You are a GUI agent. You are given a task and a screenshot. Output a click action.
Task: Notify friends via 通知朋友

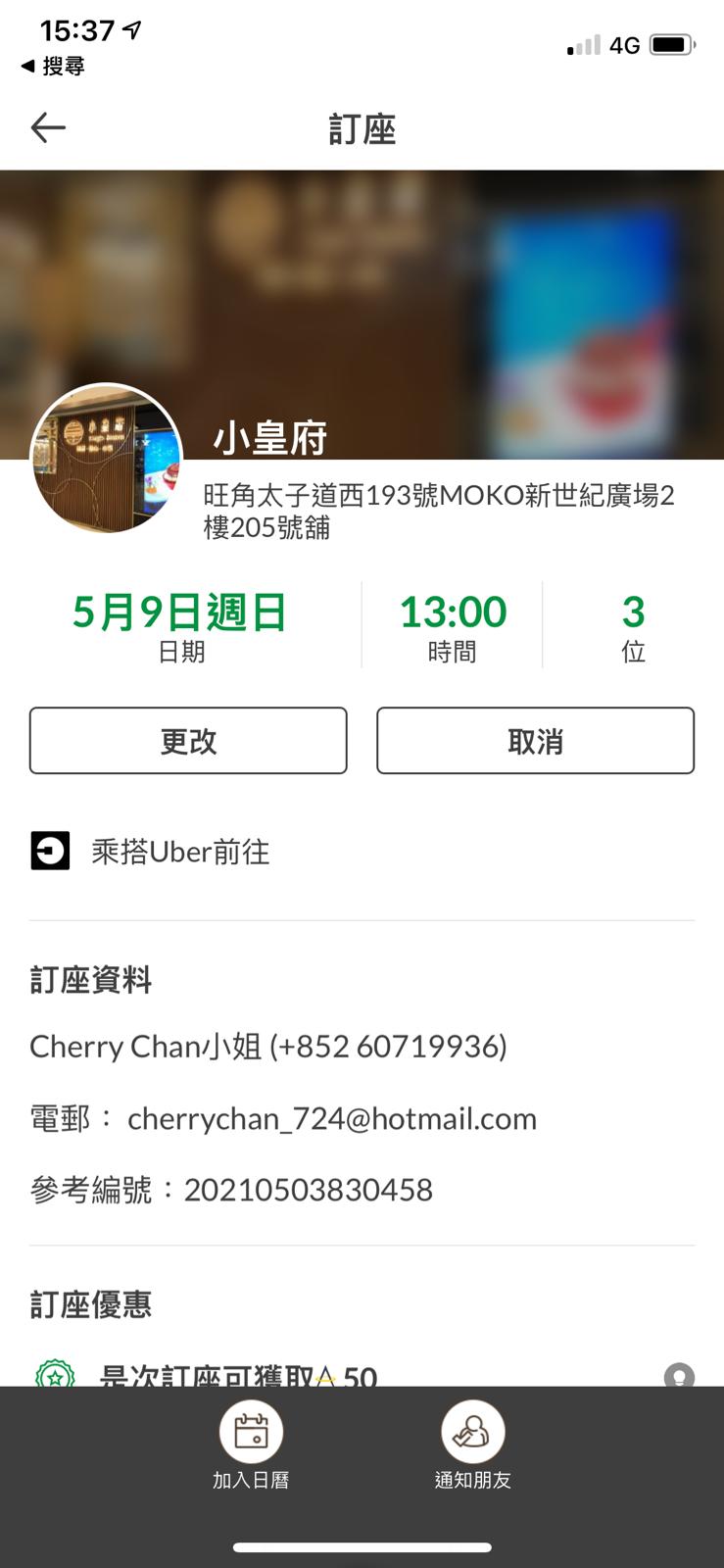(473, 1445)
